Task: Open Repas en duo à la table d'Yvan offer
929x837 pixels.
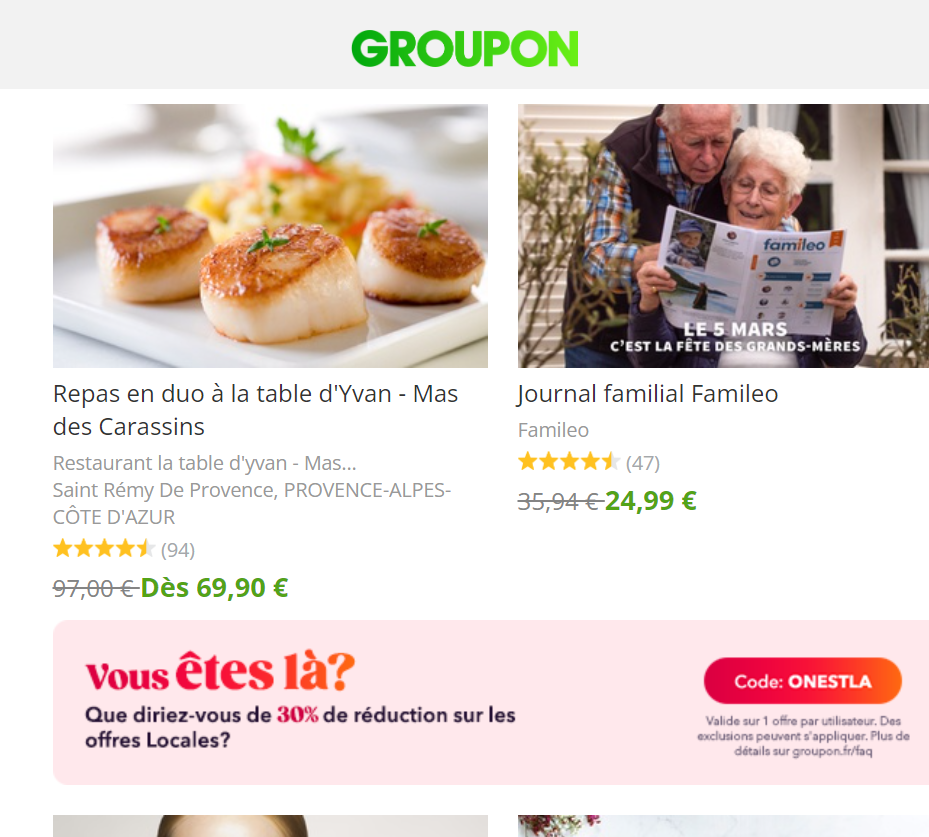Action: [255, 410]
